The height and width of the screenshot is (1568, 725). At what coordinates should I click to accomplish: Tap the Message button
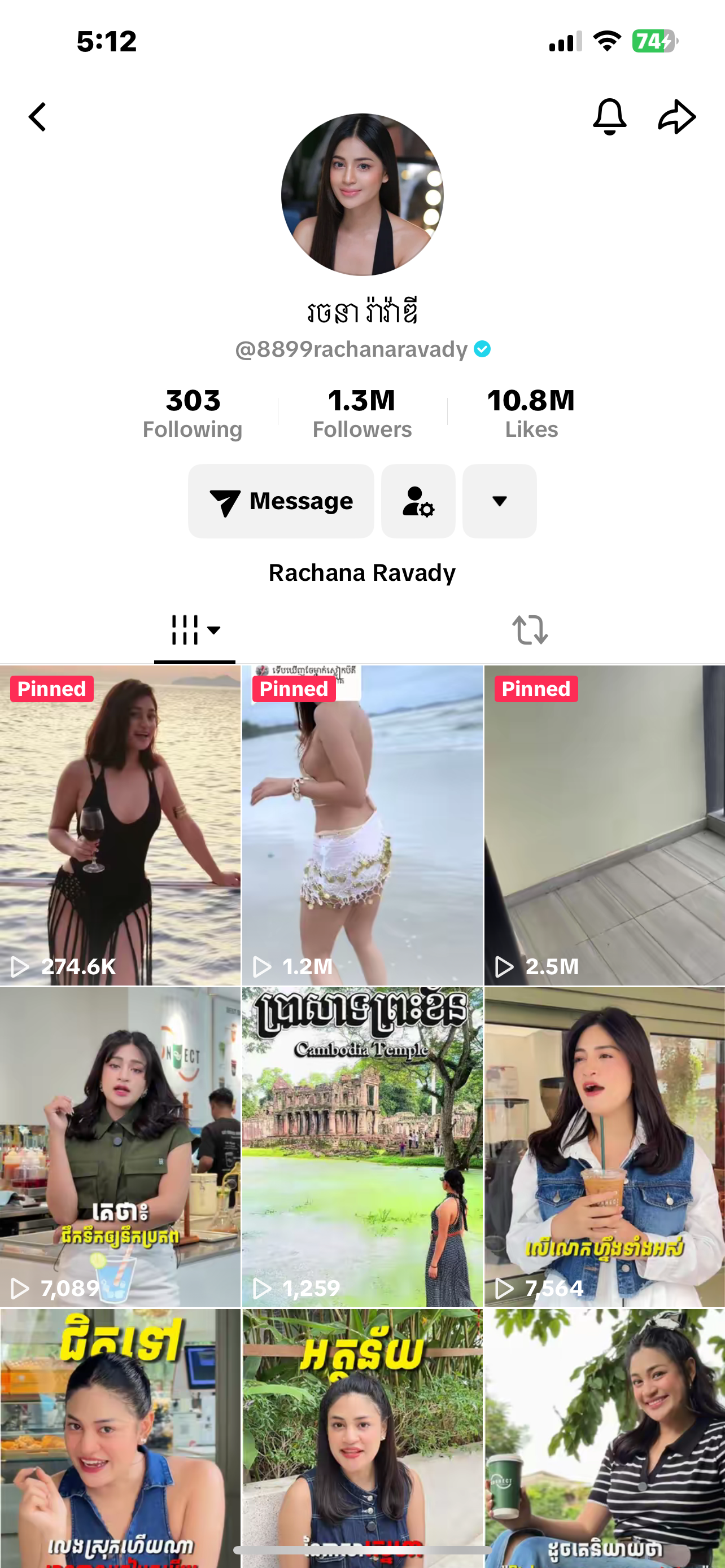pyautogui.click(x=281, y=501)
